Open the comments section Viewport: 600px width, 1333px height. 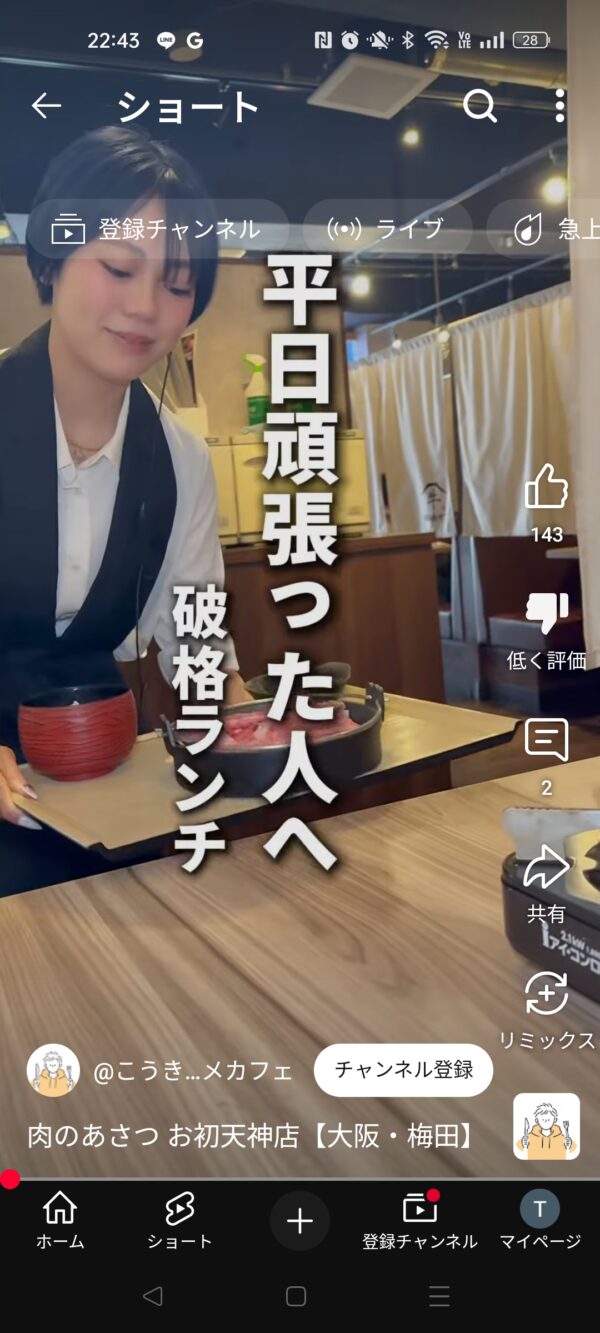tap(546, 741)
